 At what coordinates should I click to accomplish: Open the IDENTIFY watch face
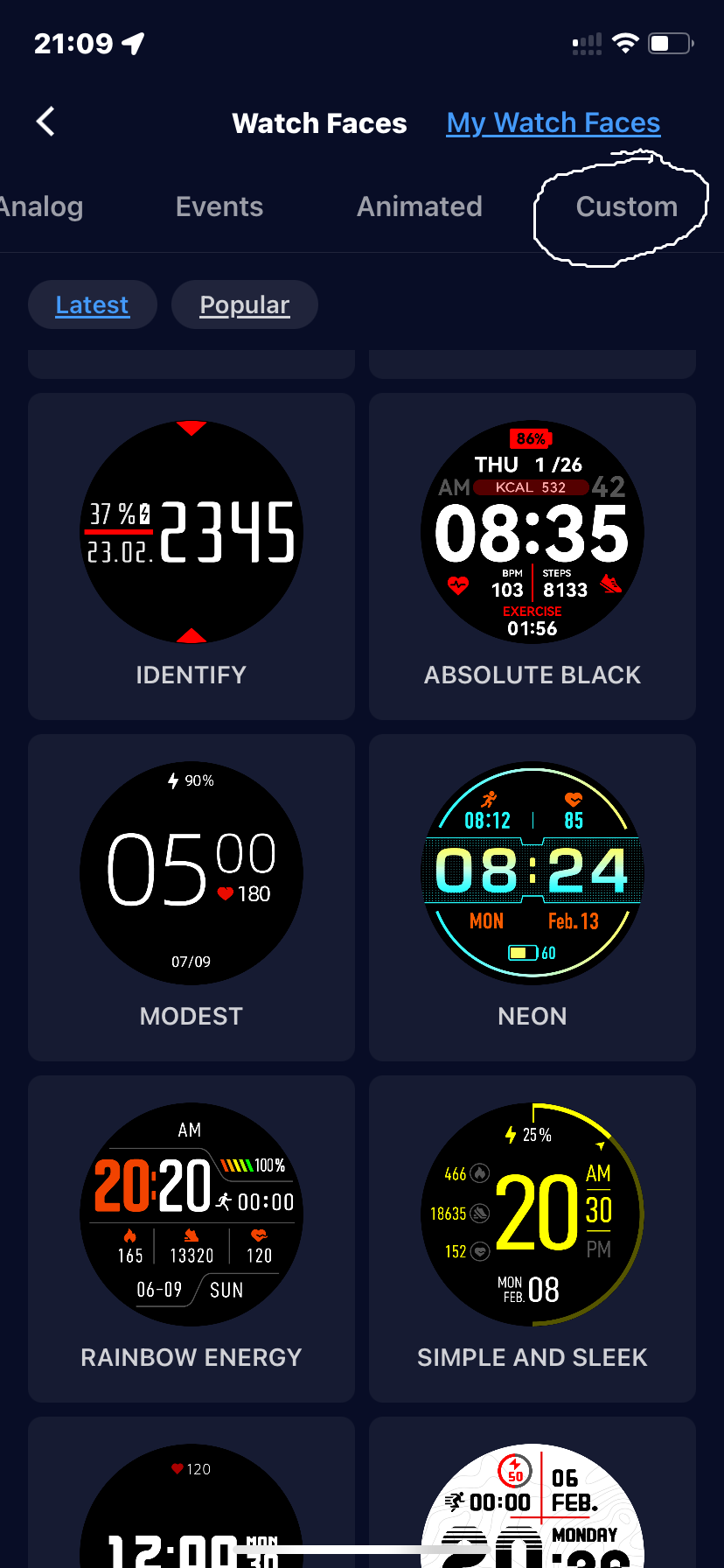click(191, 556)
